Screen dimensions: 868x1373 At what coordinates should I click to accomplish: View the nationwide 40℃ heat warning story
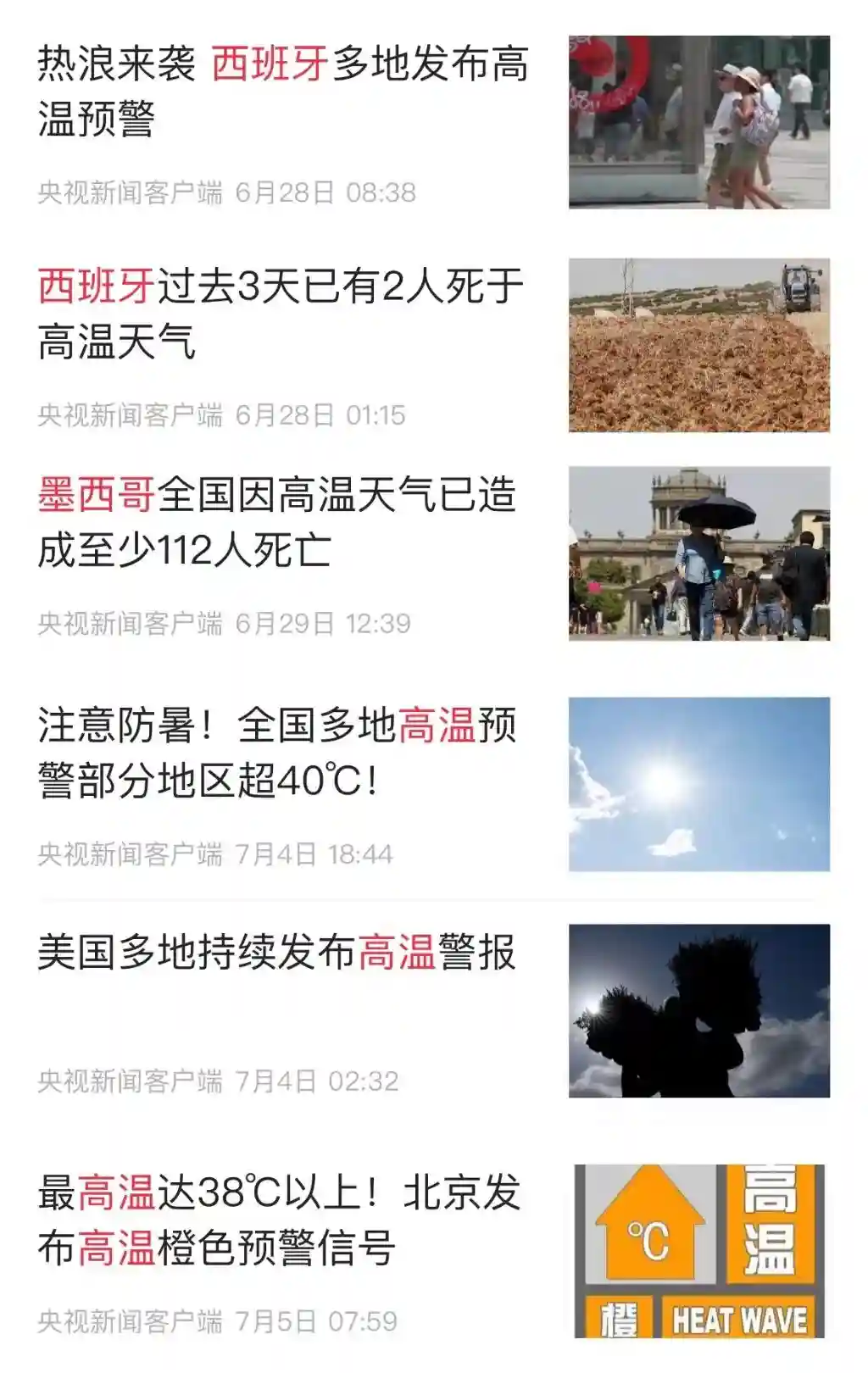pos(278,753)
